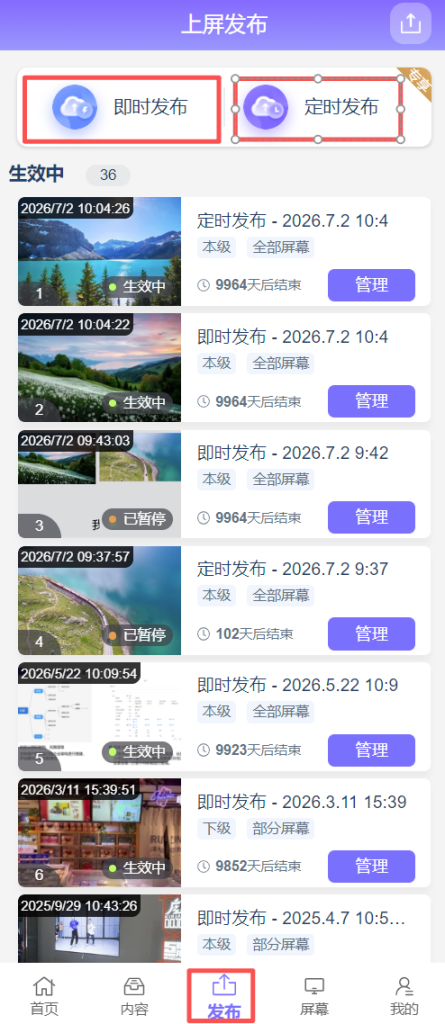Screen dimensions: 445x1024
Task: Tap 管理 for 即时发布 - 2026.5.22 10:9
Action: [371, 750]
